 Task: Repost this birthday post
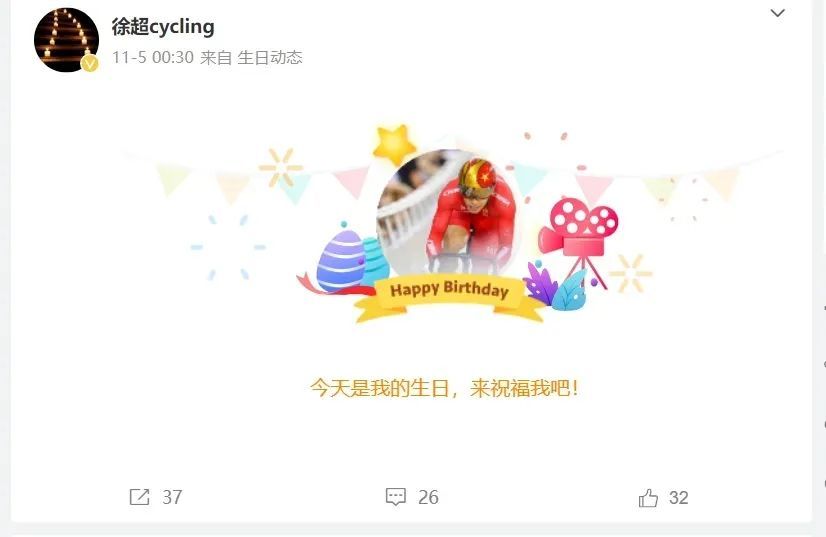[155, 497]
